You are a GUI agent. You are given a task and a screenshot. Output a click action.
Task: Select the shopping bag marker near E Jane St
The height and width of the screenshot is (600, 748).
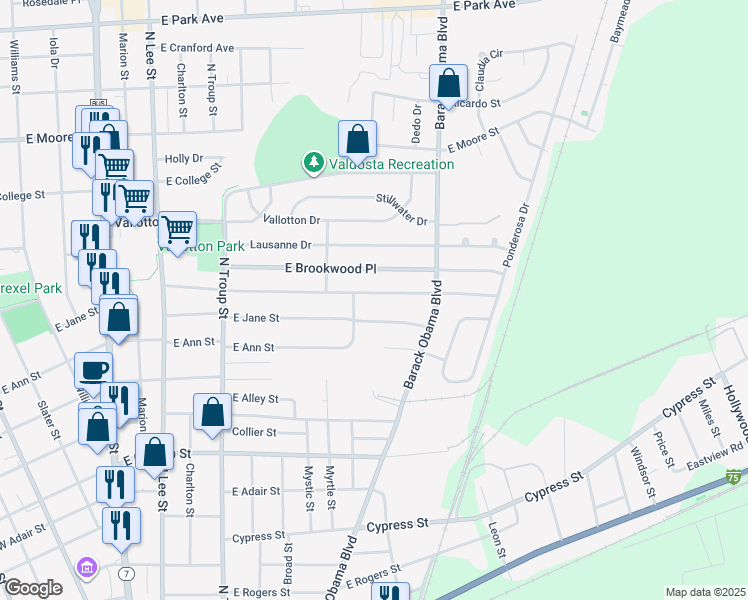119,318
